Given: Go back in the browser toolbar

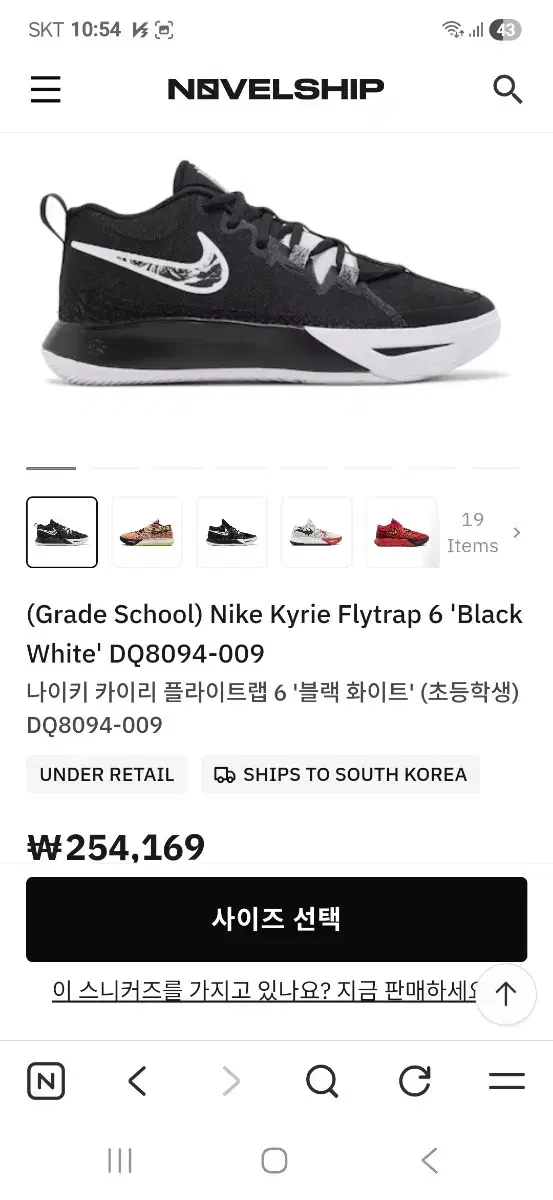Looking at the screenshot, I should (x=138, y=1081).
